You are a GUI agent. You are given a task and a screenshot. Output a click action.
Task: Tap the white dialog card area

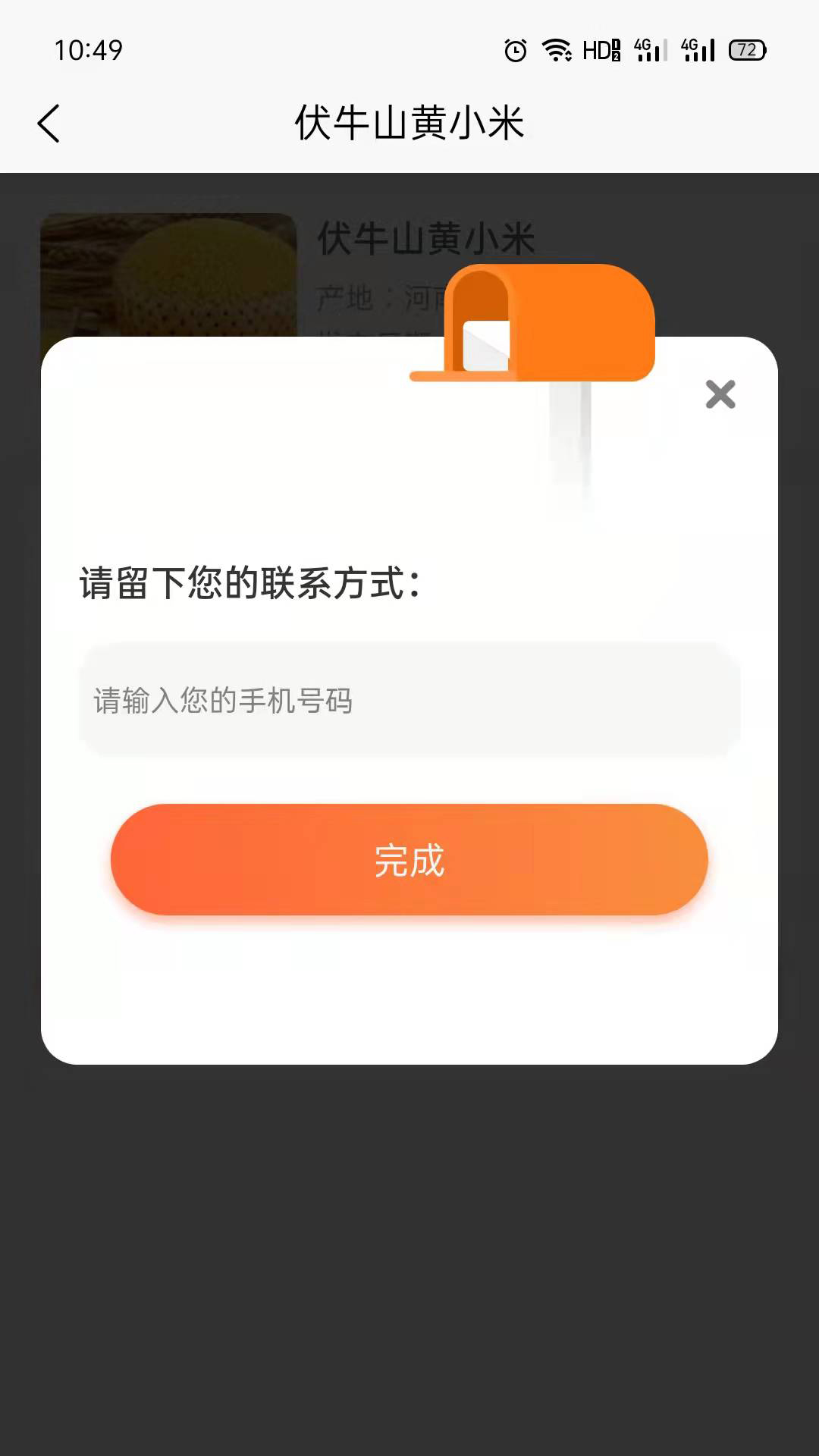pos(409,986)
